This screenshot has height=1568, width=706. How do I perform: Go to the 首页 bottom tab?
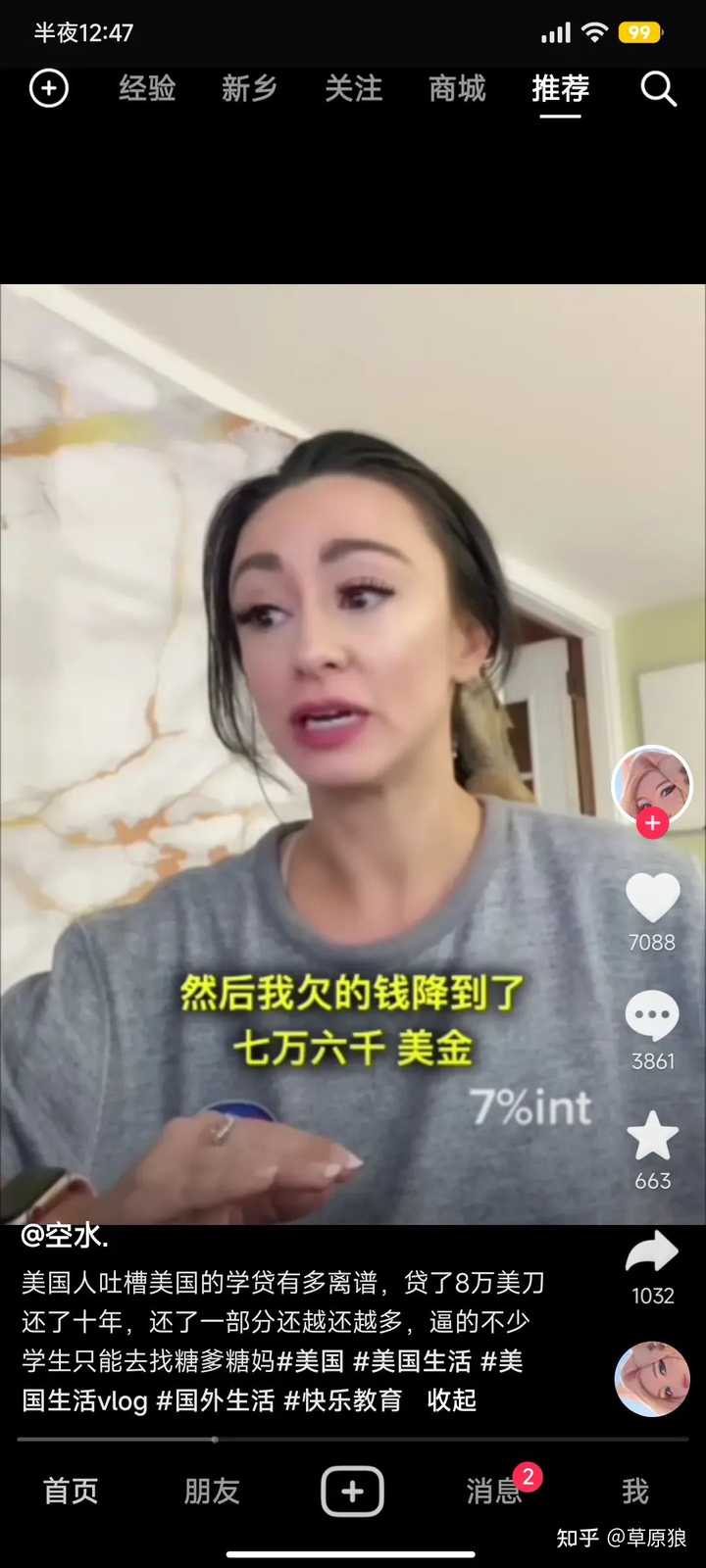[x=71, y=1492]
